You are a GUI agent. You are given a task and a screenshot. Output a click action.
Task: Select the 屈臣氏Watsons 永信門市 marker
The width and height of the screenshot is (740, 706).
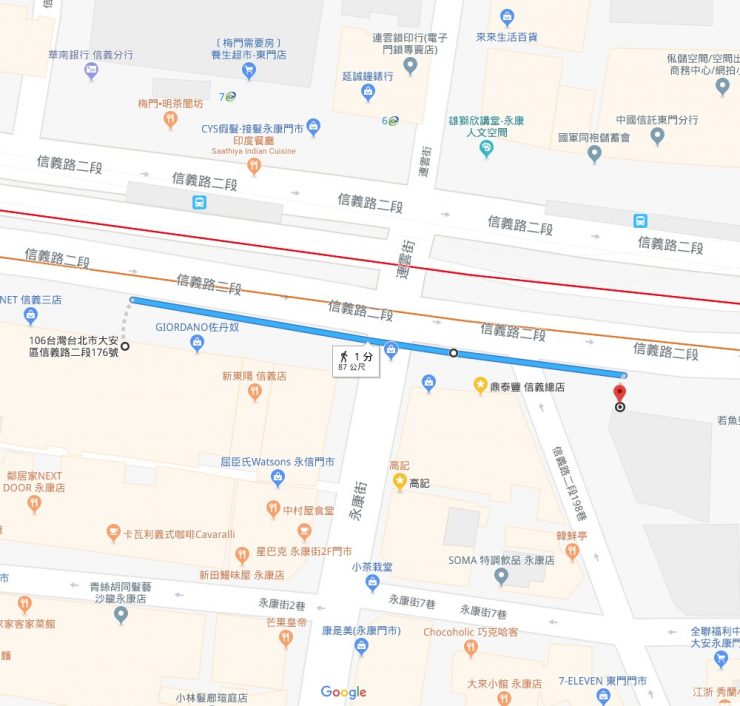click(278, 477)
